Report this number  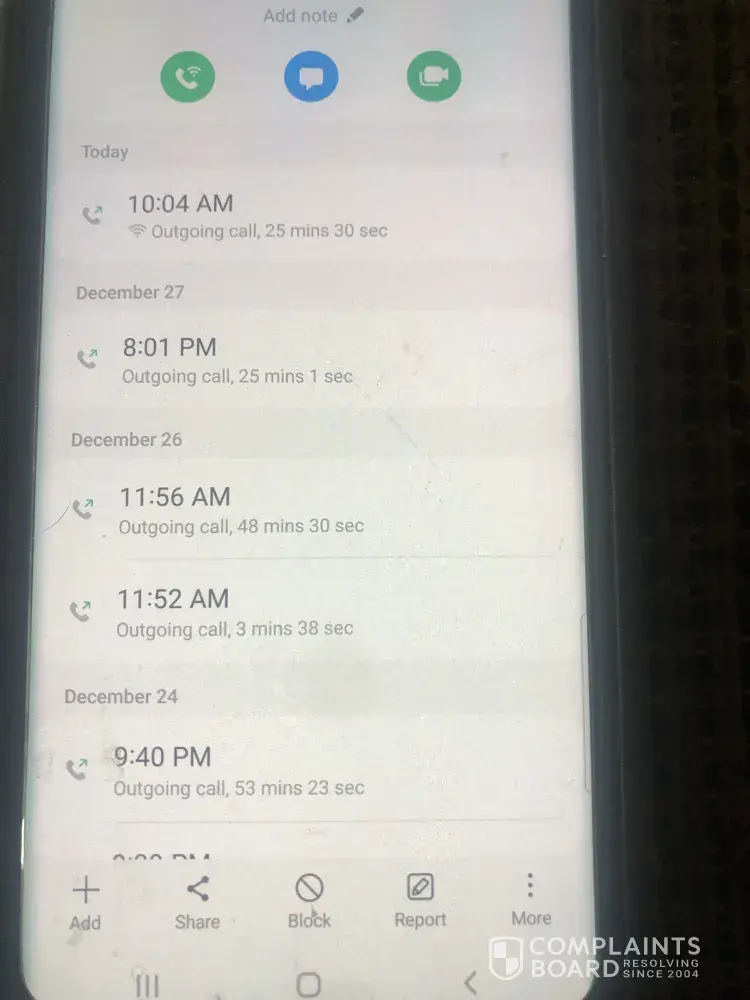click(420, 902)
